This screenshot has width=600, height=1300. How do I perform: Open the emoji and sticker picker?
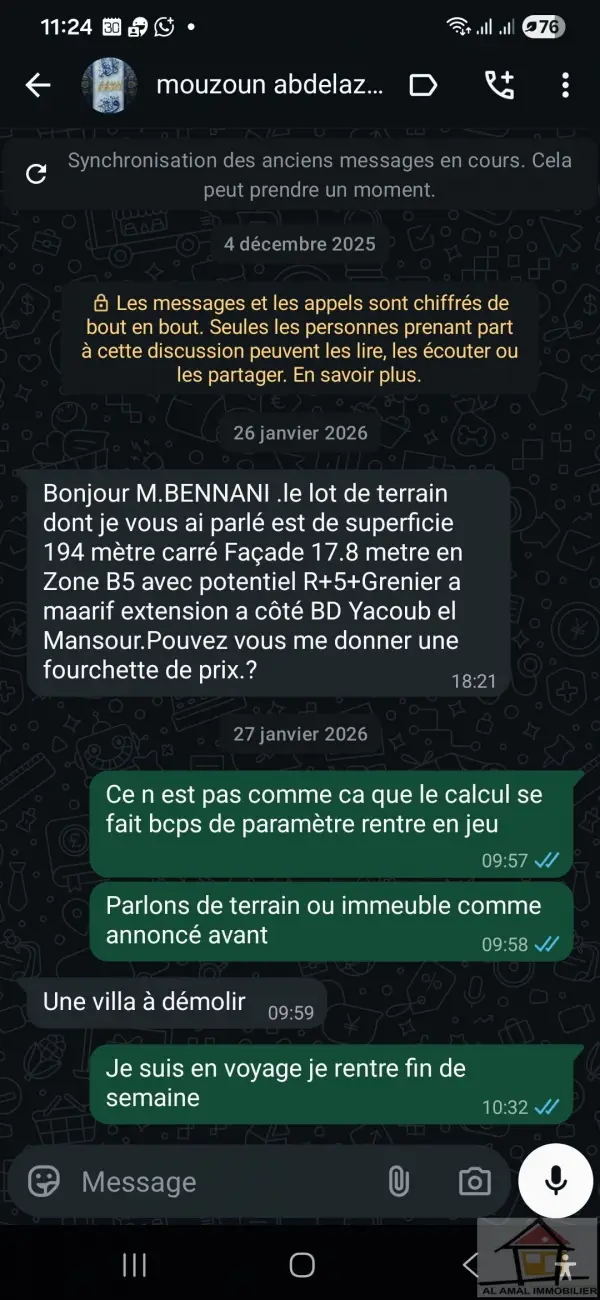pos(44,1181)
